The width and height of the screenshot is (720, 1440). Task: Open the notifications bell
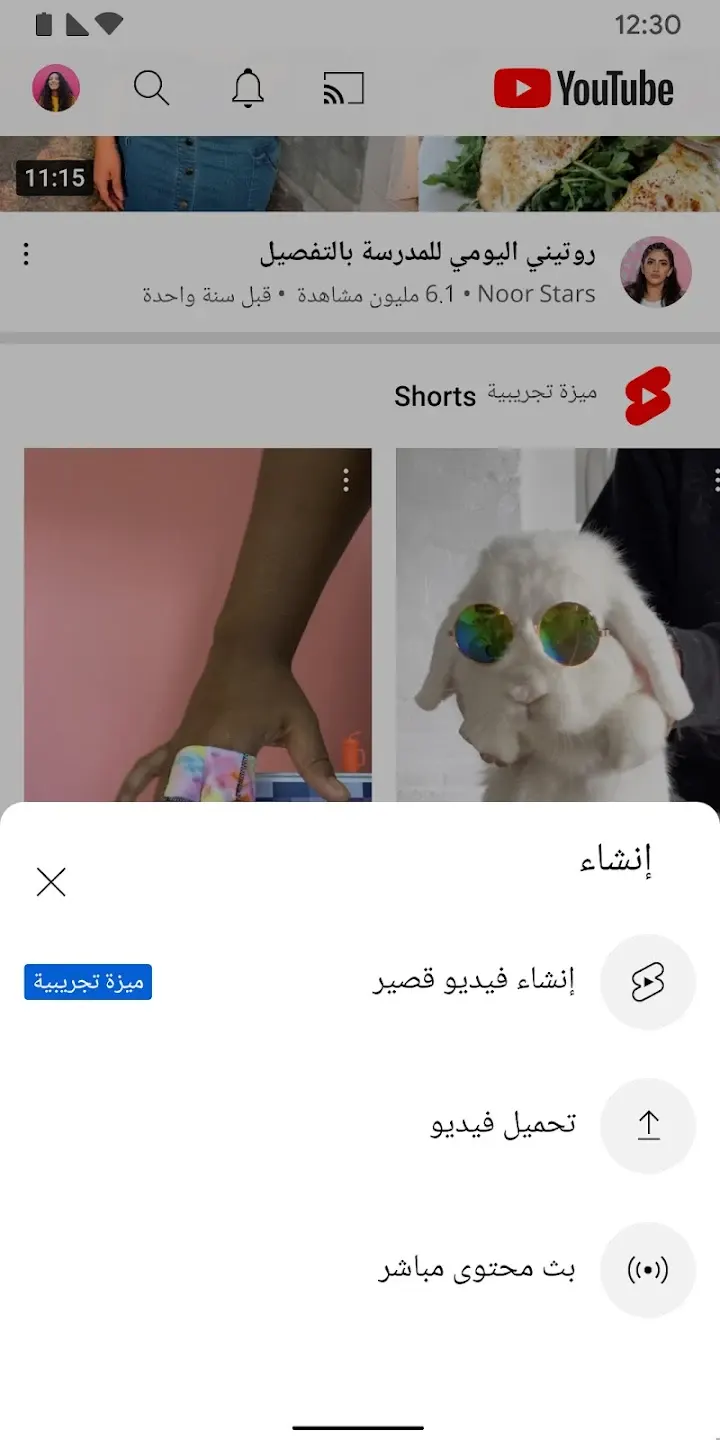coord(247,89)
